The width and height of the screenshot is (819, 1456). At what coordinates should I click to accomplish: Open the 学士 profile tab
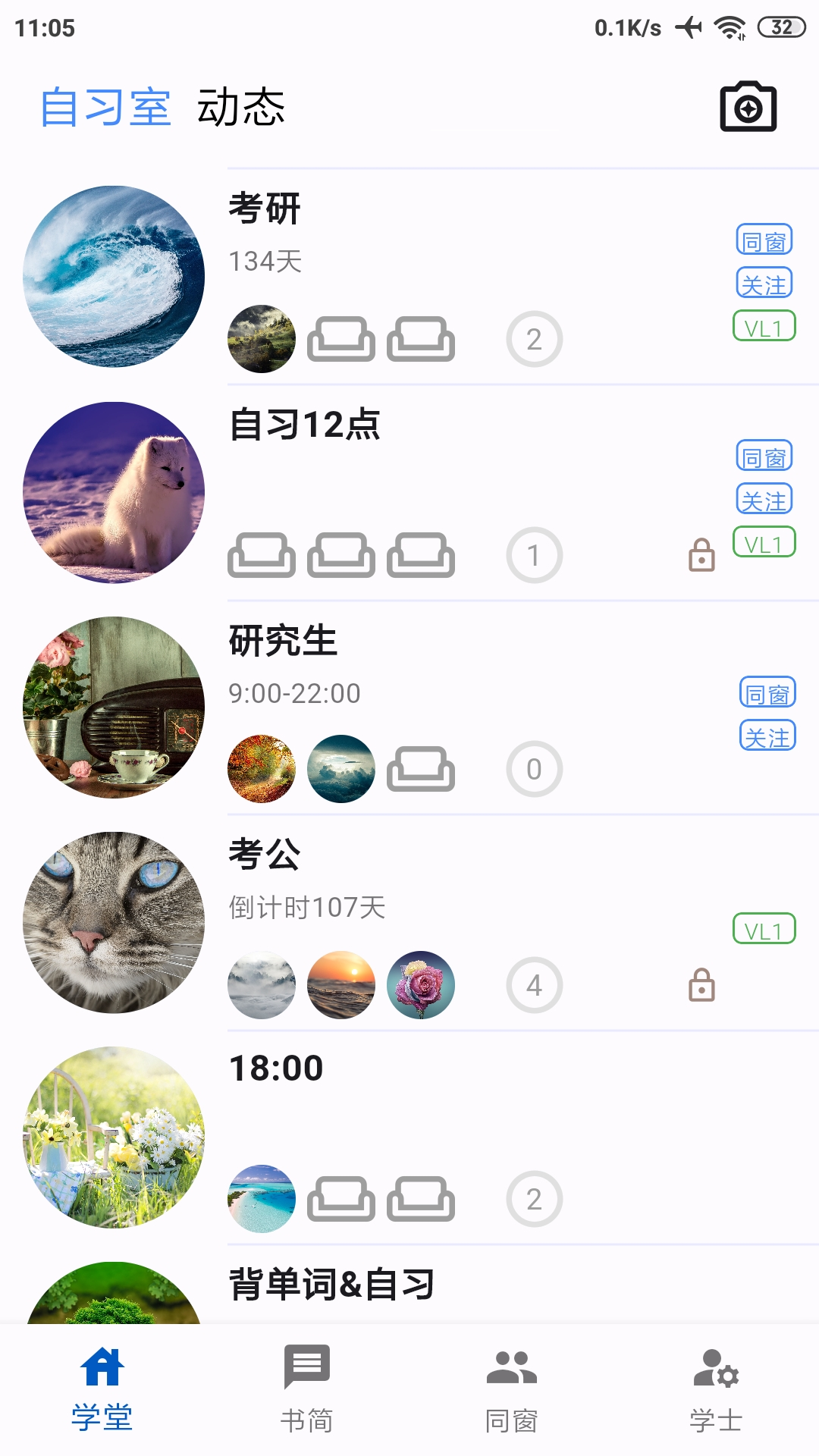coord(716,1388)
